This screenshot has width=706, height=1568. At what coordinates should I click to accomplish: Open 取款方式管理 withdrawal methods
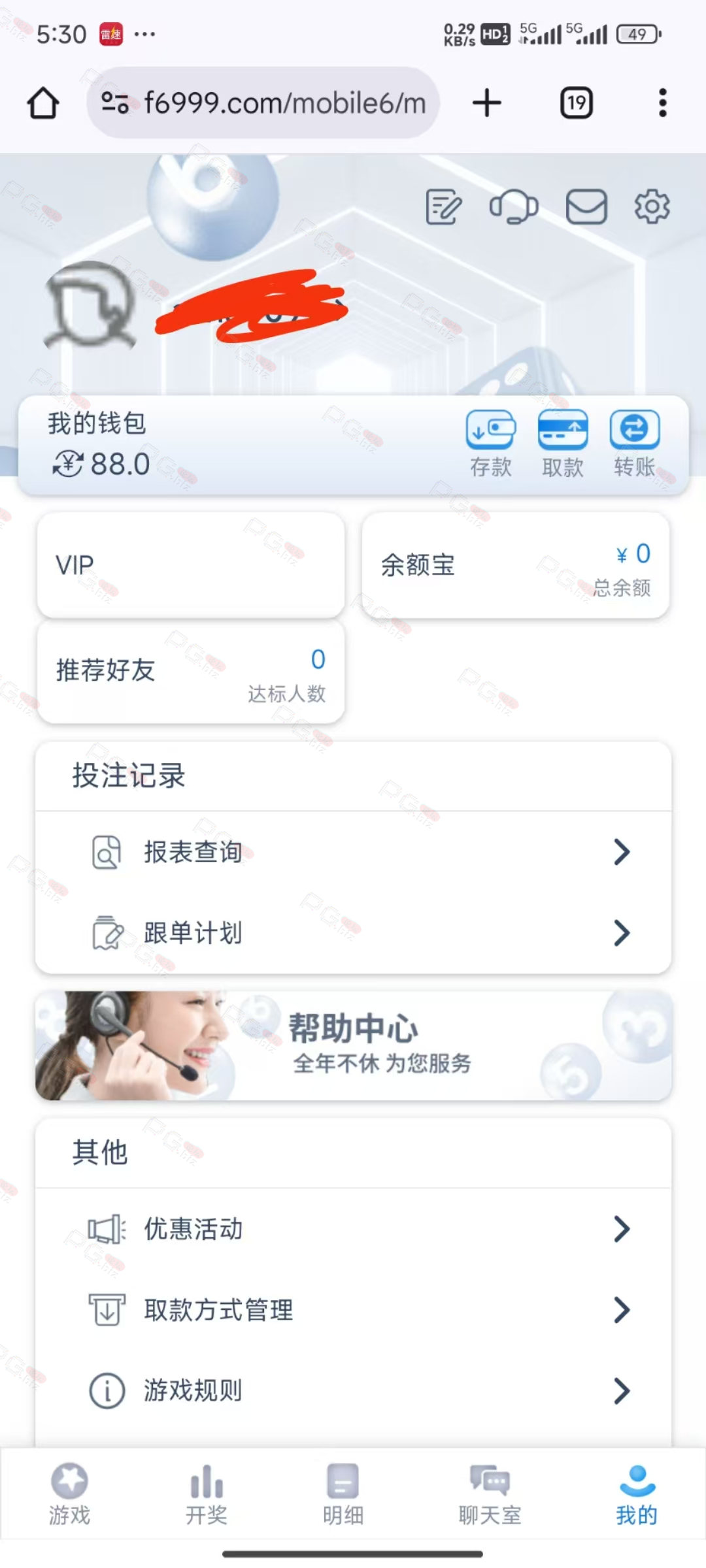point(354,1310)
